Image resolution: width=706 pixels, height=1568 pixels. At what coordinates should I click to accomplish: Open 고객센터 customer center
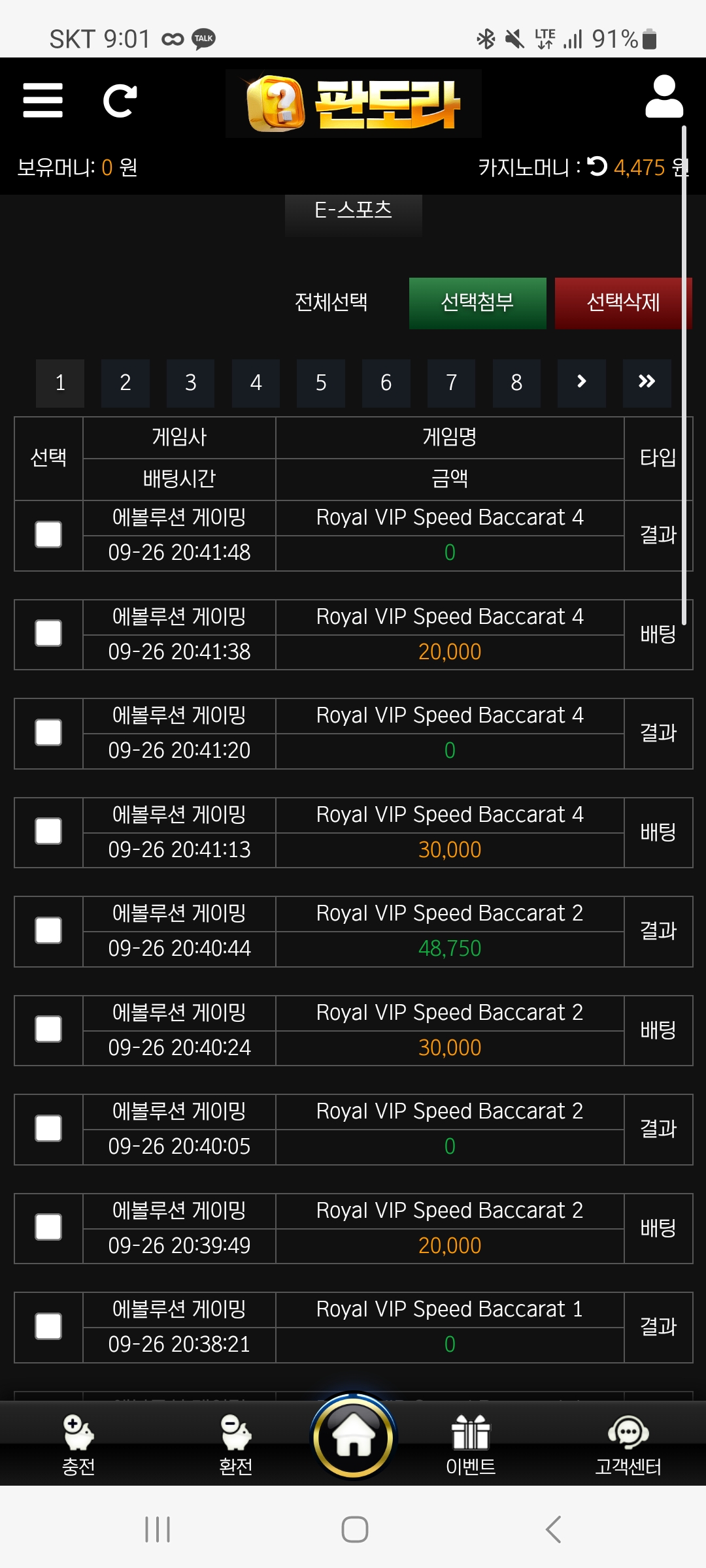[628, 1444]
